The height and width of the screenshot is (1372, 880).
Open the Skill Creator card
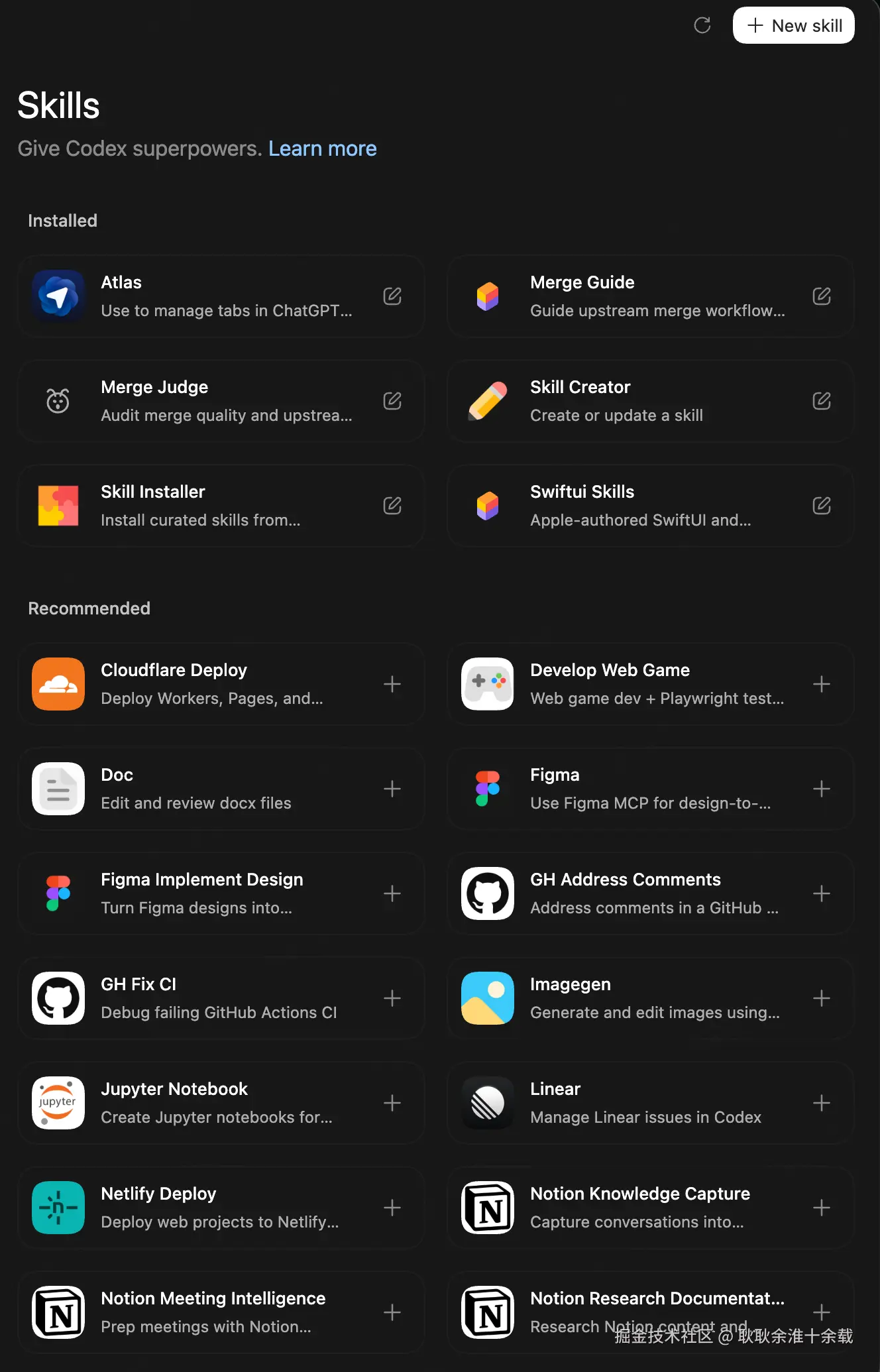[616, 401]
